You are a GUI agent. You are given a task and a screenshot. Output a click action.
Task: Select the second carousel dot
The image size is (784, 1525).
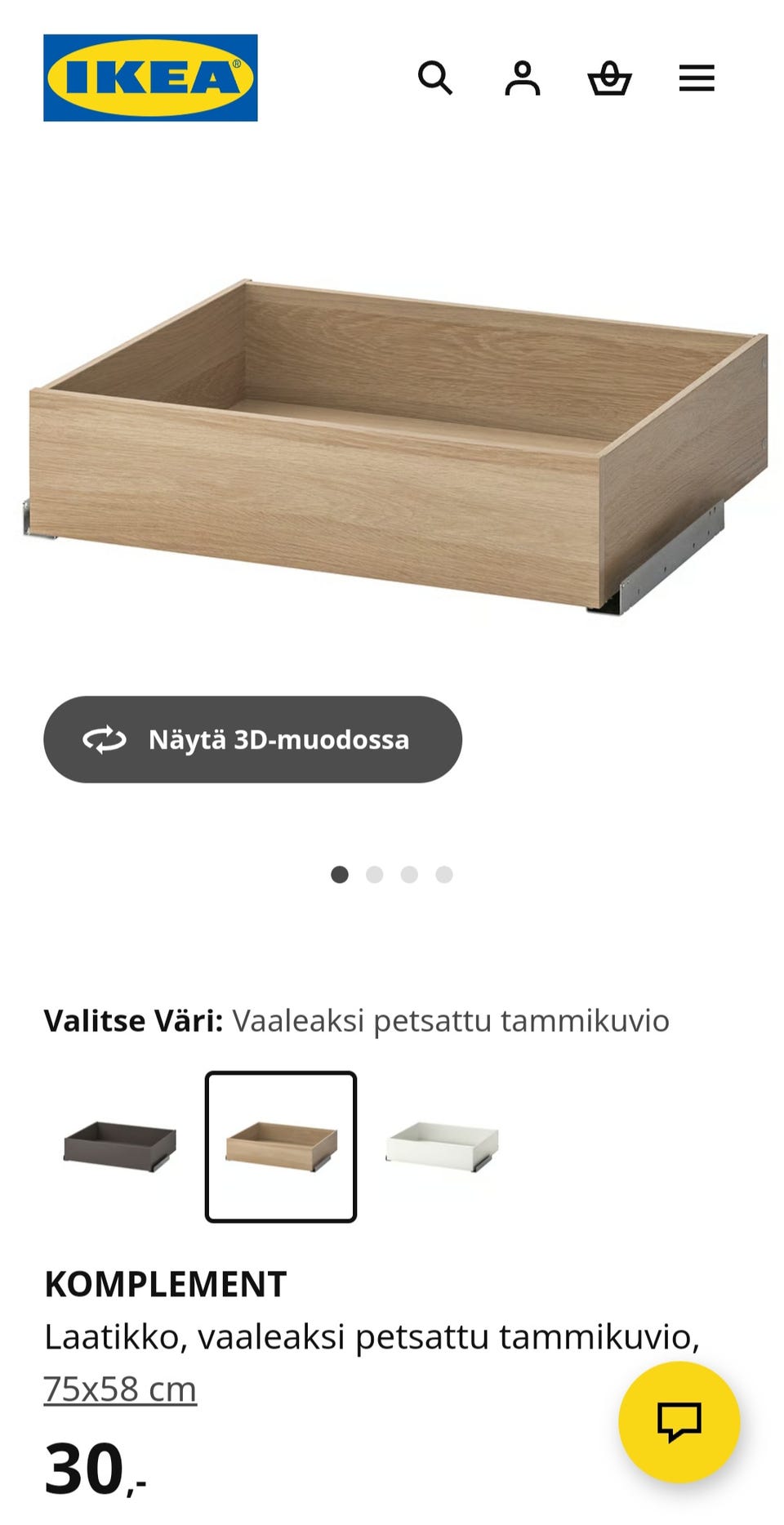click(374, 873)
